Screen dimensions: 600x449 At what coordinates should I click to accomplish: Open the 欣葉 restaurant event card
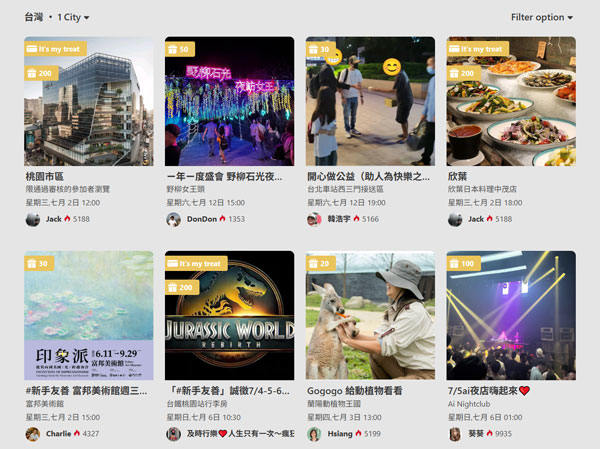tap(511, 101)
